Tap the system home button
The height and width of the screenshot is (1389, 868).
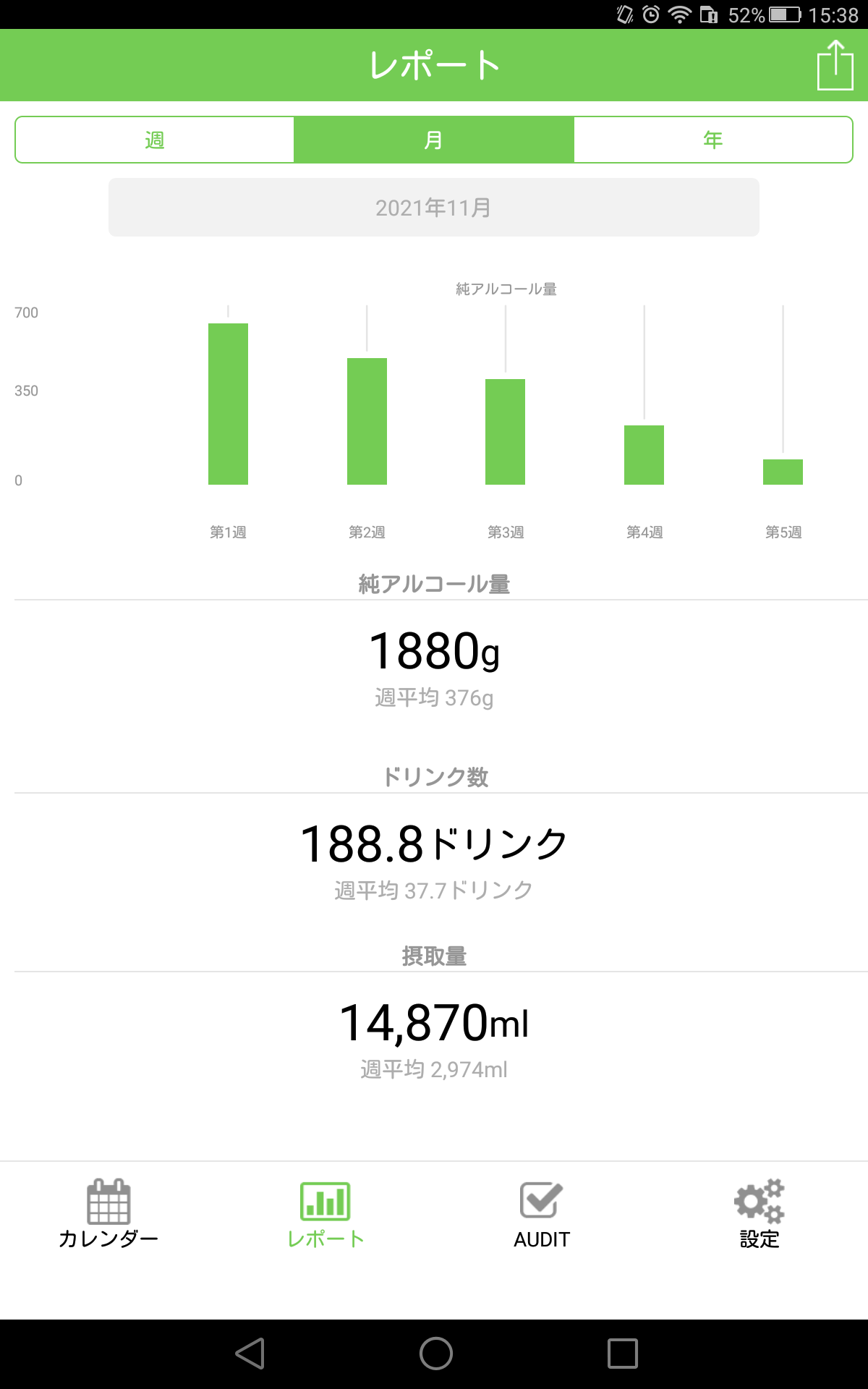tap(435, 1354)
